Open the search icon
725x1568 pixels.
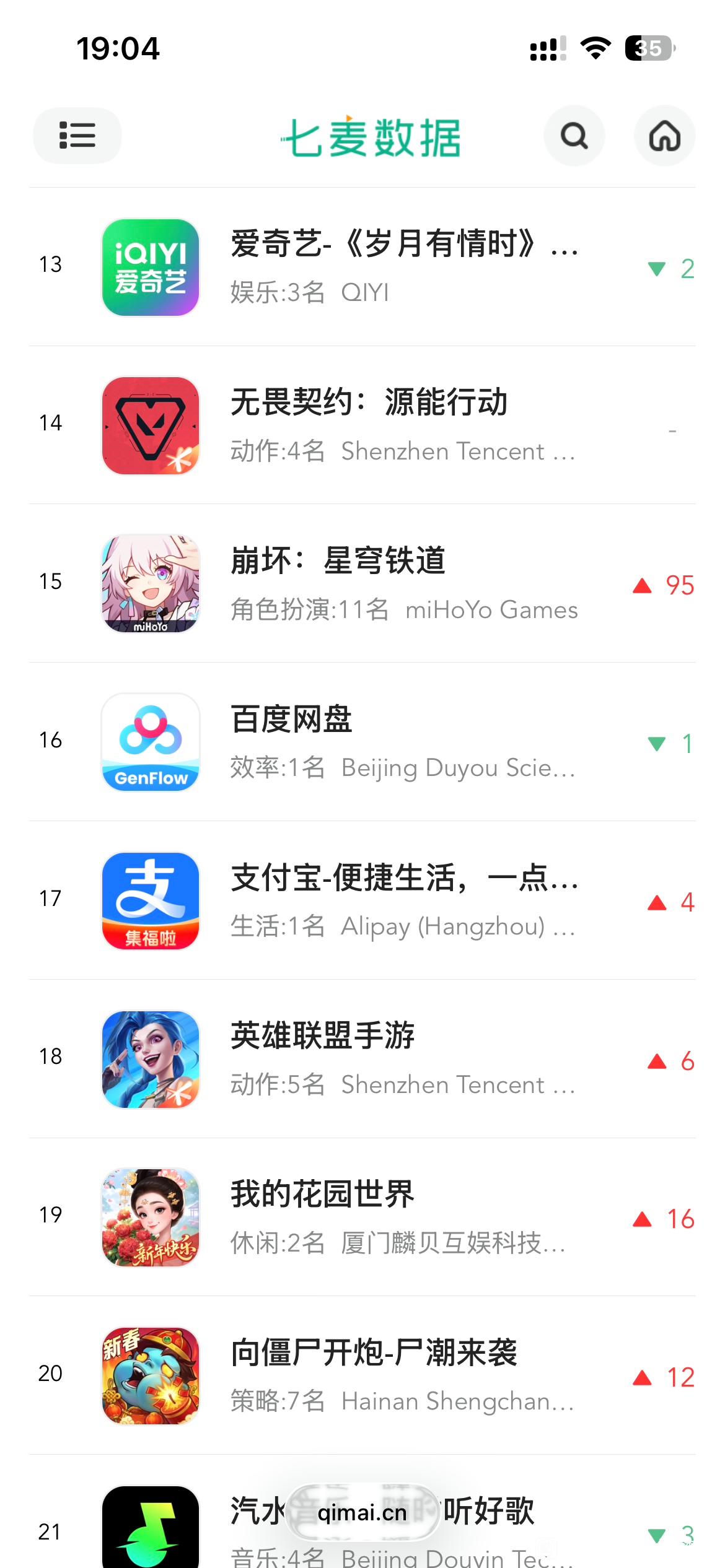574,136
